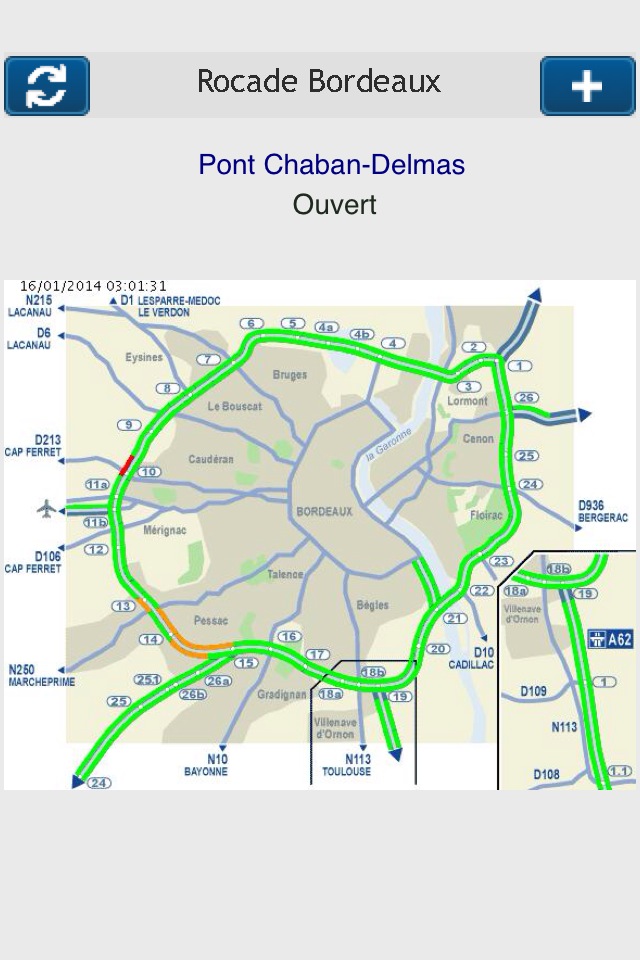Tap the plus button in the header
This screenshot has width=640, height=960.
(587, 86)
